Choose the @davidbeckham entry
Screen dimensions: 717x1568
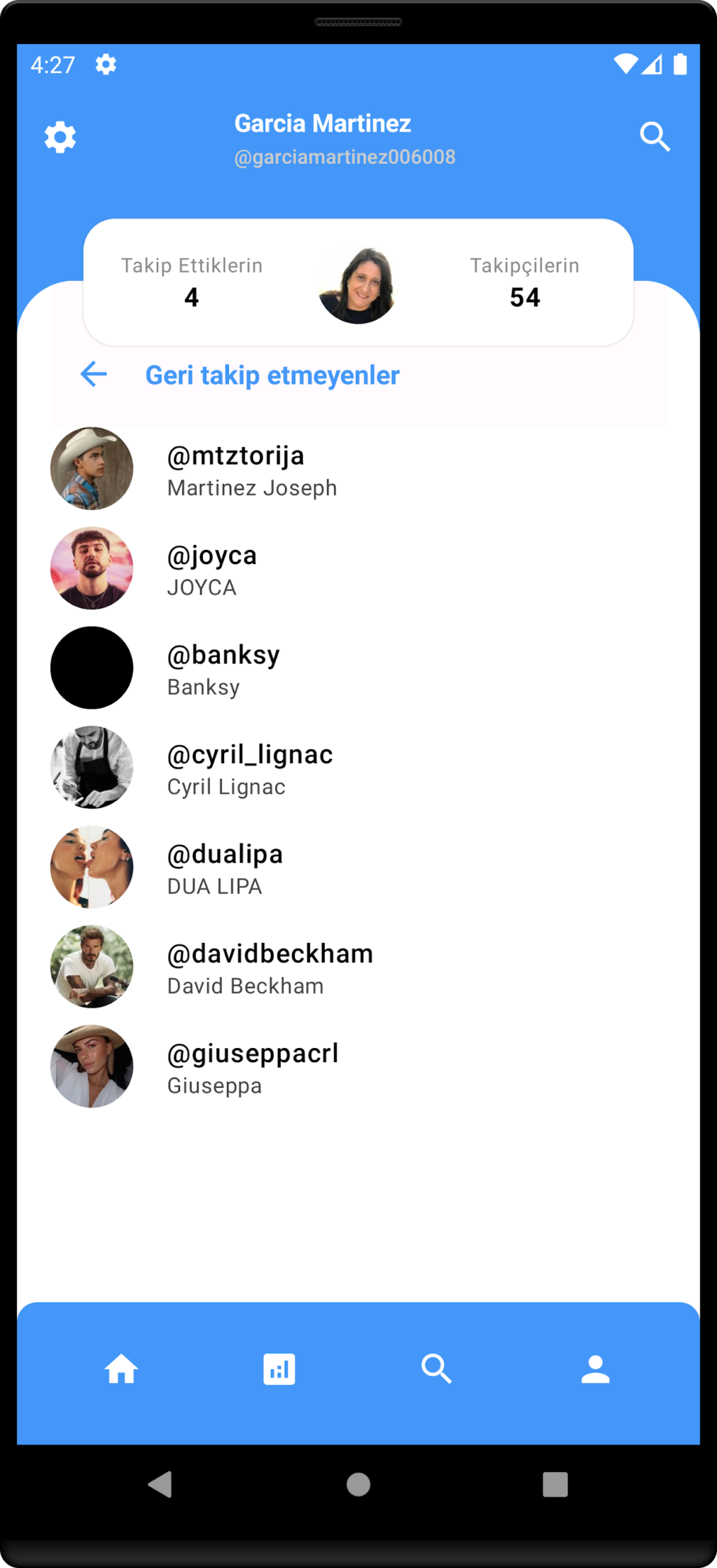point(270,967)
